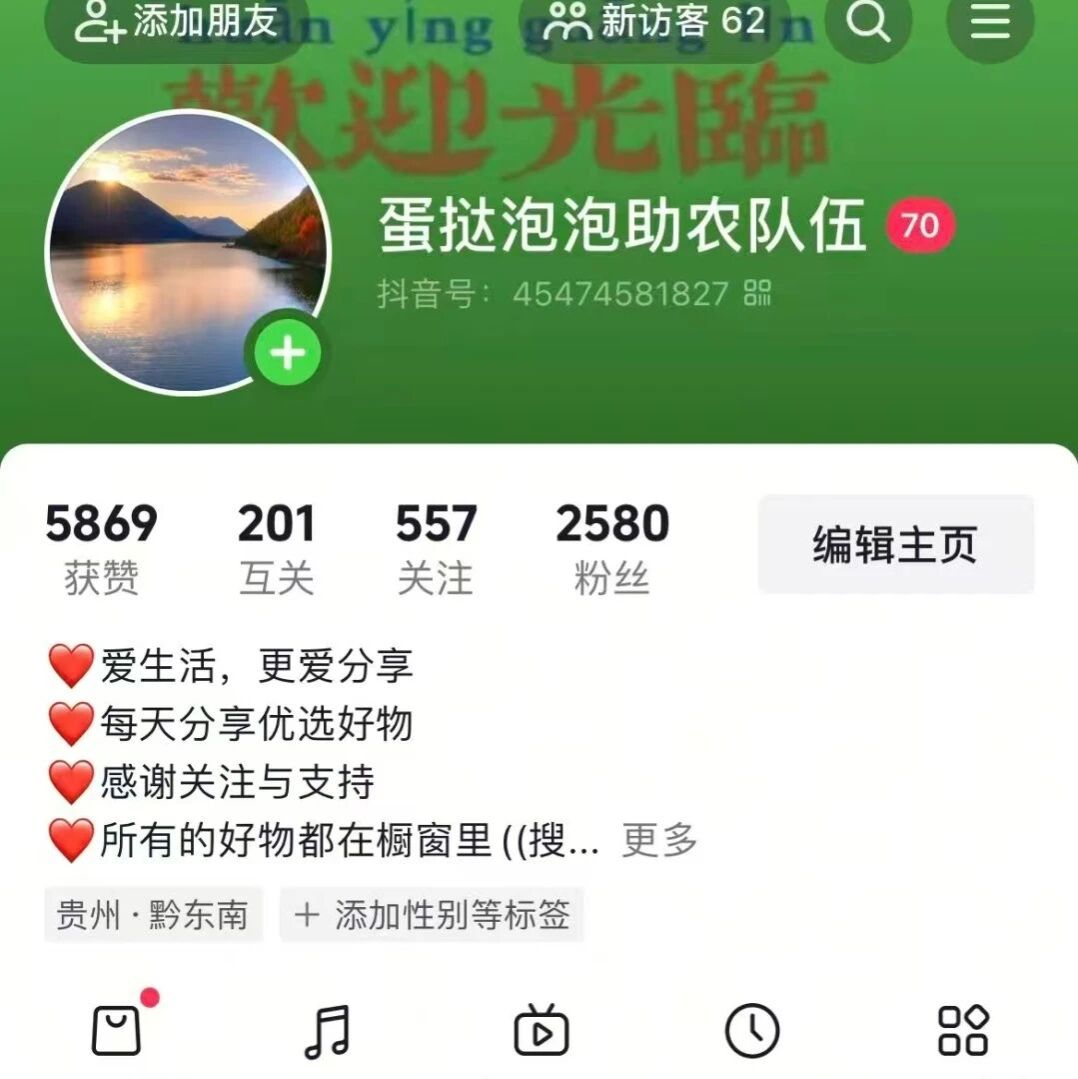Select 添加性别等标签 chip
The height and width of the screenshot is (1079, 1078).
432,914
